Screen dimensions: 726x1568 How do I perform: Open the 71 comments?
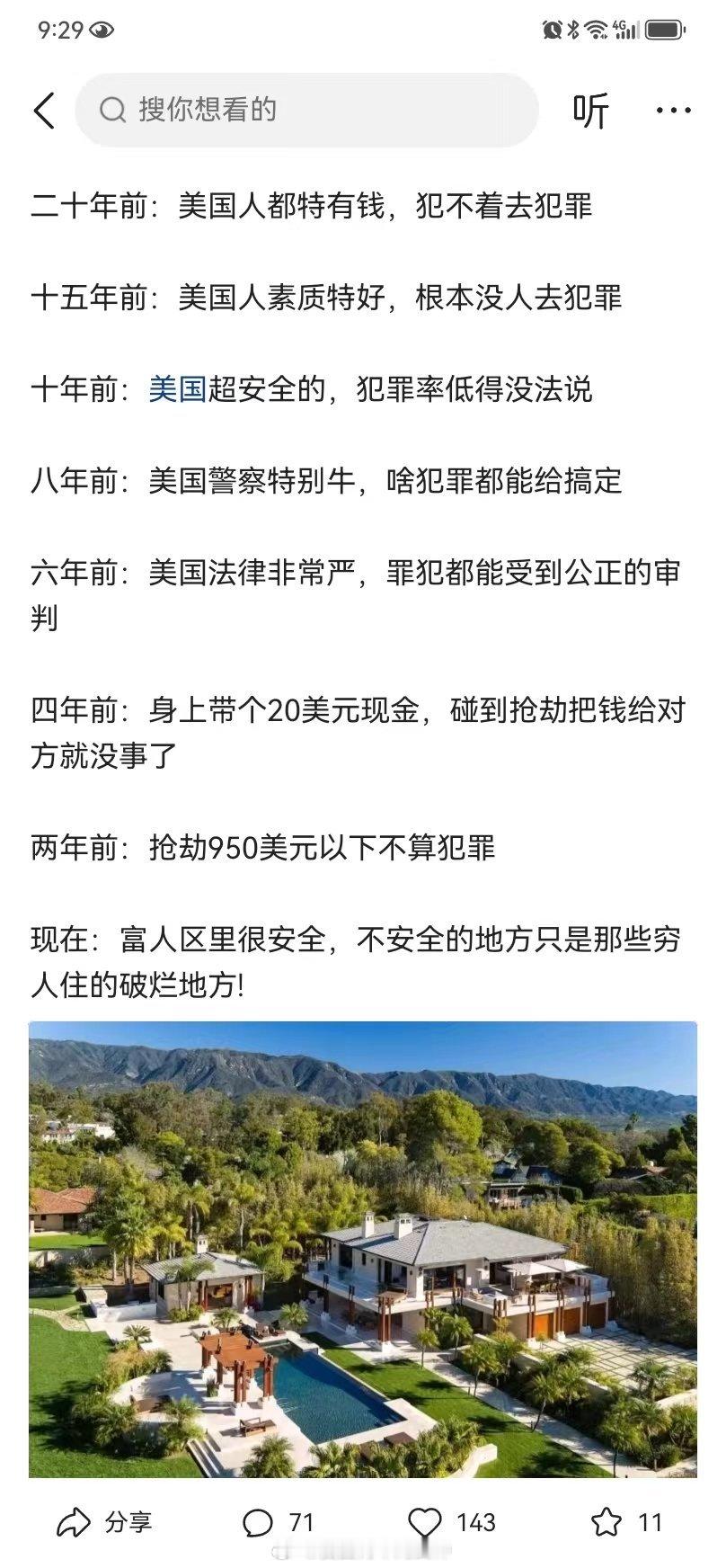point(278,1522)
